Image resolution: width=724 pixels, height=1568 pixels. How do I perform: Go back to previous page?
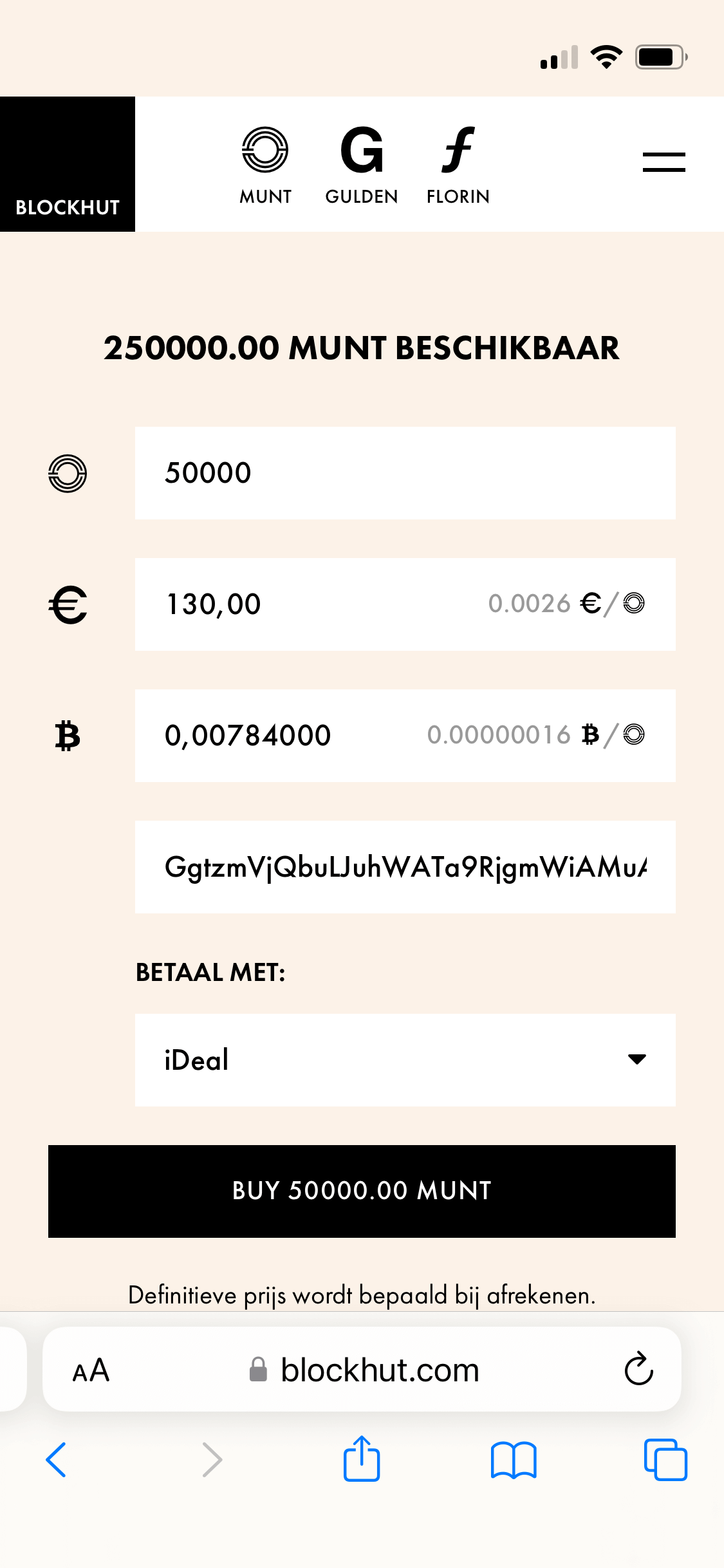coord(56,1460)
